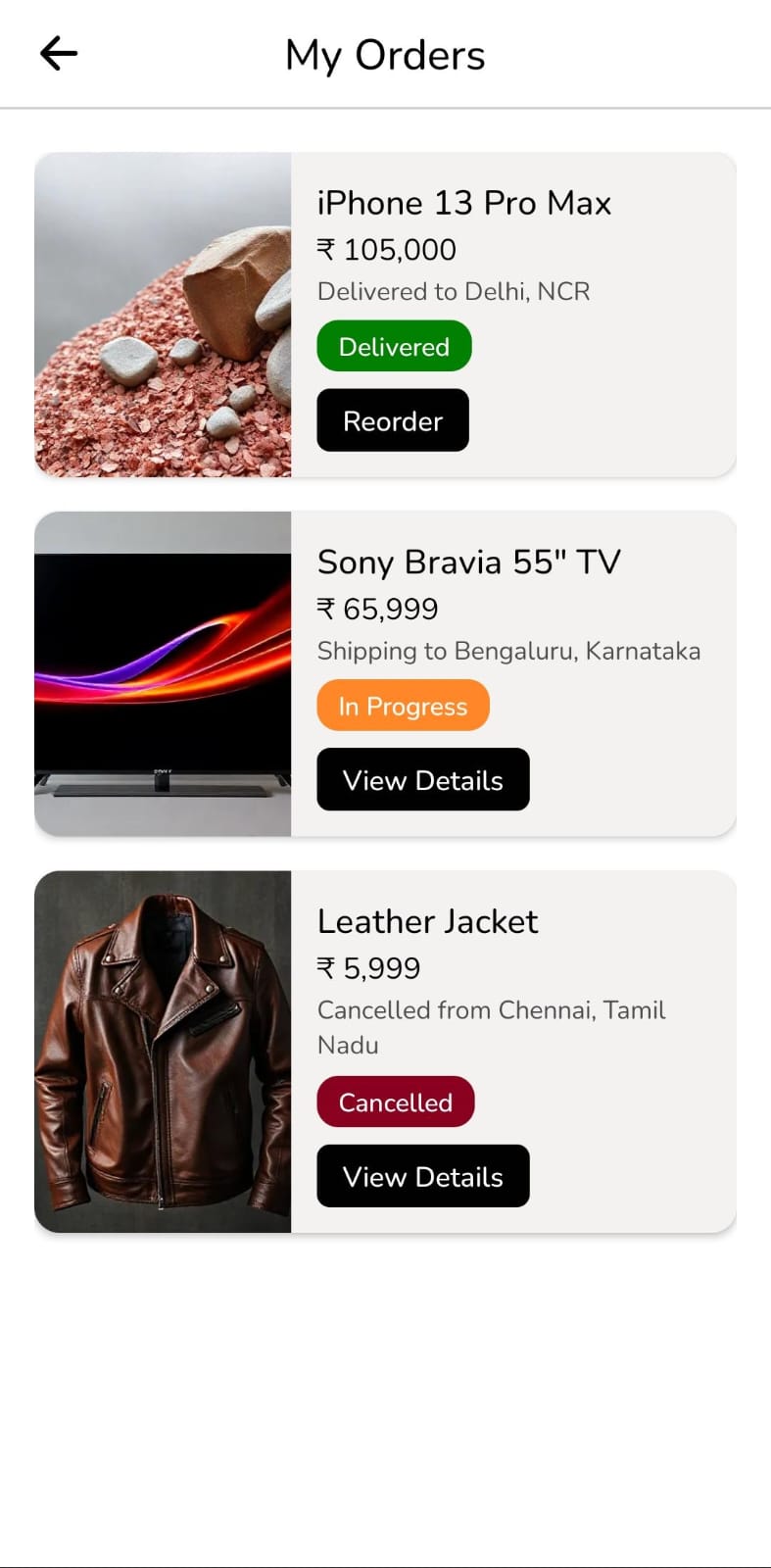Open the Leather Jacket order card
Screen dimensions: 771x1568
click(427, 922)
